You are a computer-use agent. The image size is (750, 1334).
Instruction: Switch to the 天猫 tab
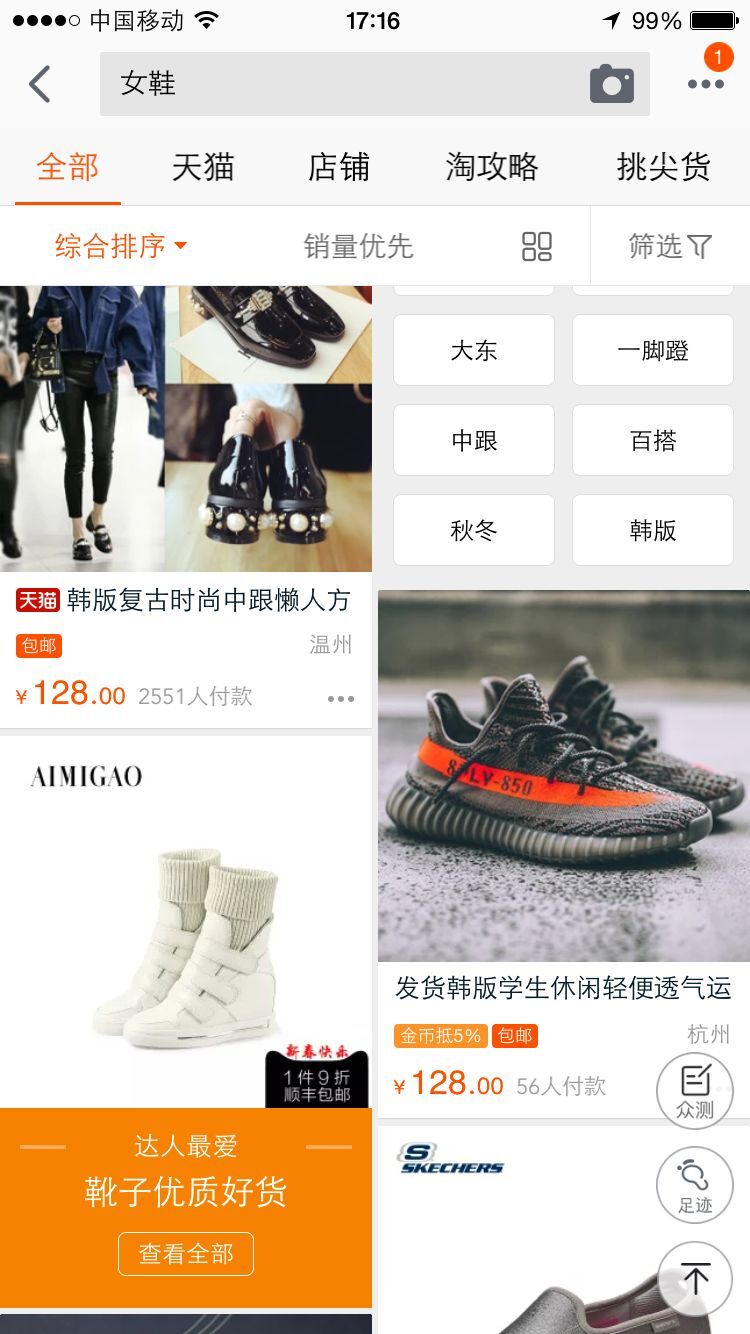tap(203, 167)
